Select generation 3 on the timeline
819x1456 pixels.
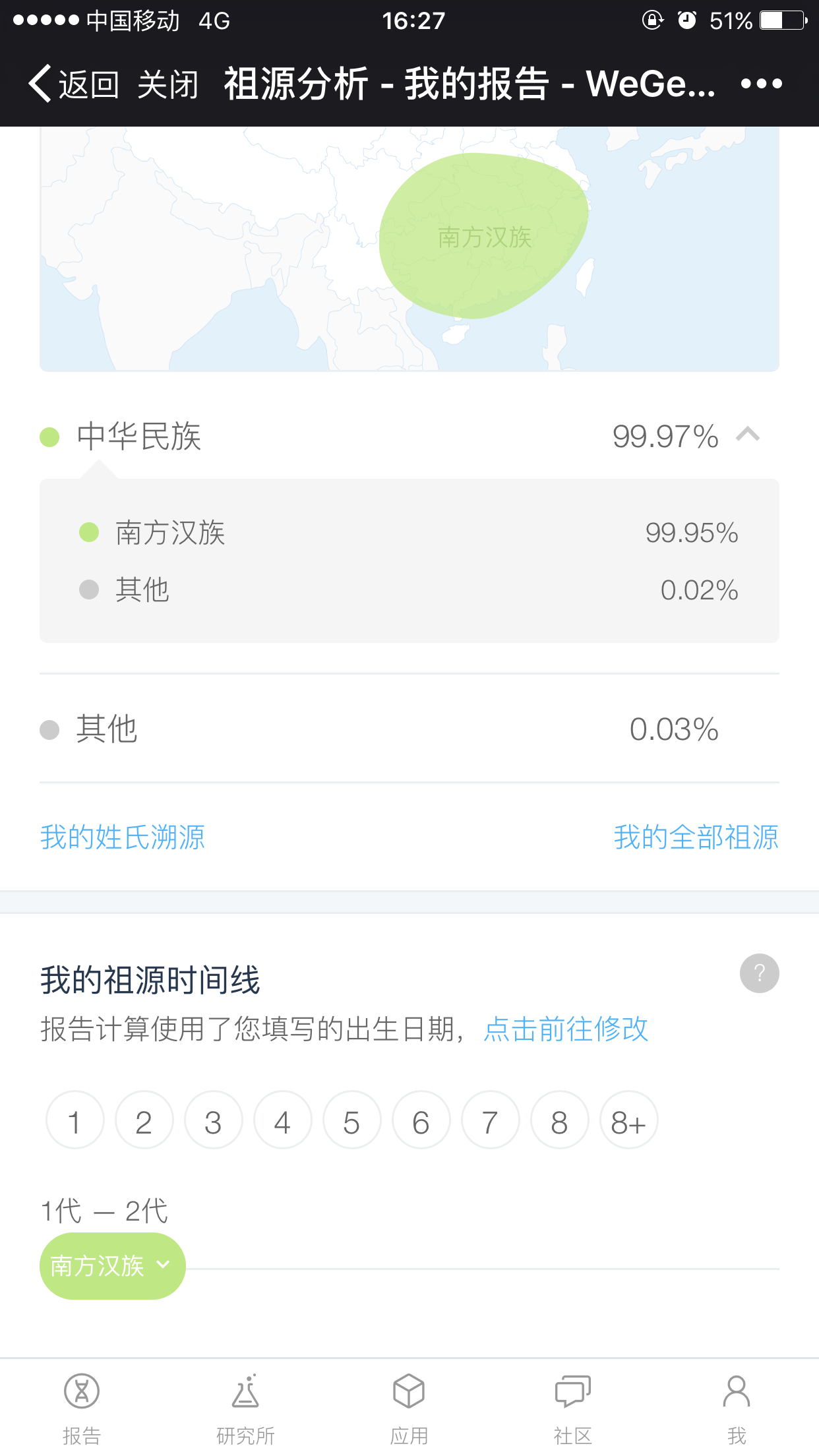(214, 1120)
